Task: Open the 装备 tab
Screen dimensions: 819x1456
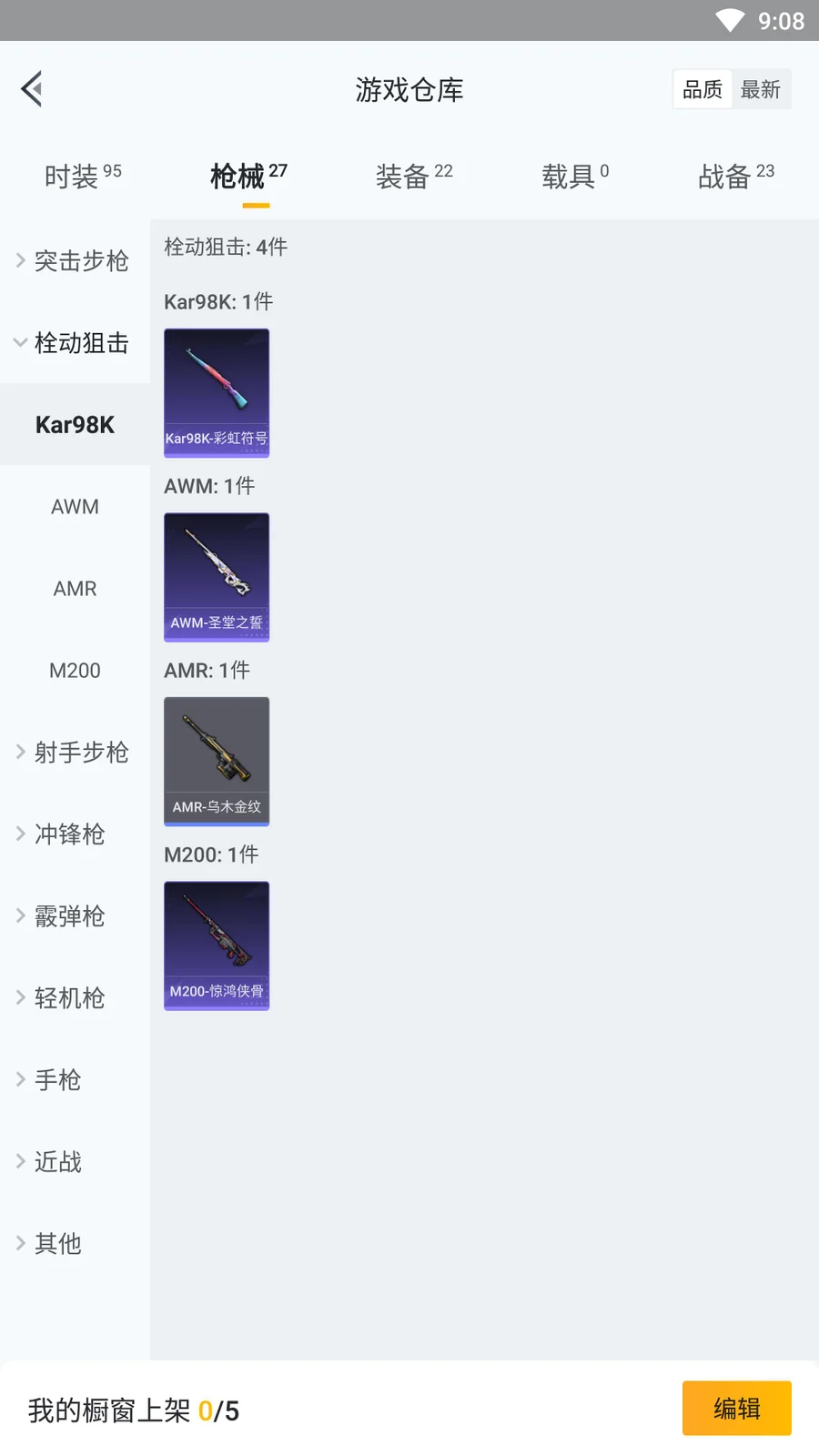Action: tap(413, 176)
